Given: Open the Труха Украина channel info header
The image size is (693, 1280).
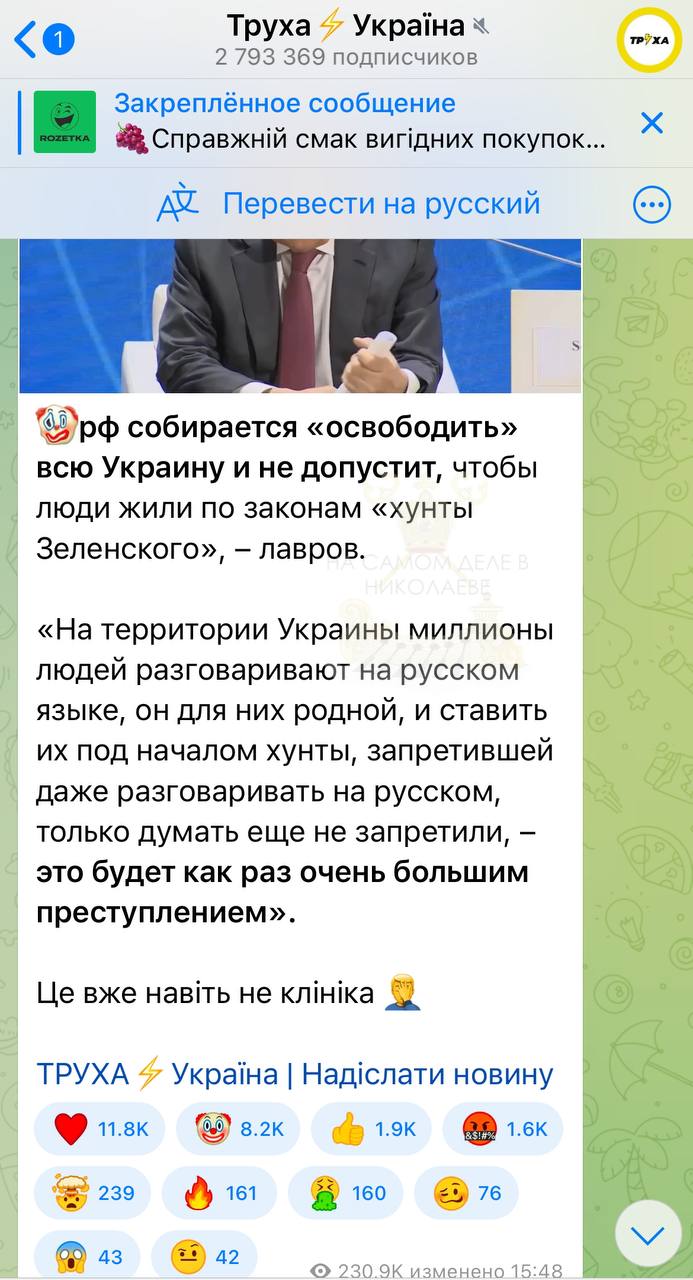Looking at the screenshot, I should click(x=347, y=40).
